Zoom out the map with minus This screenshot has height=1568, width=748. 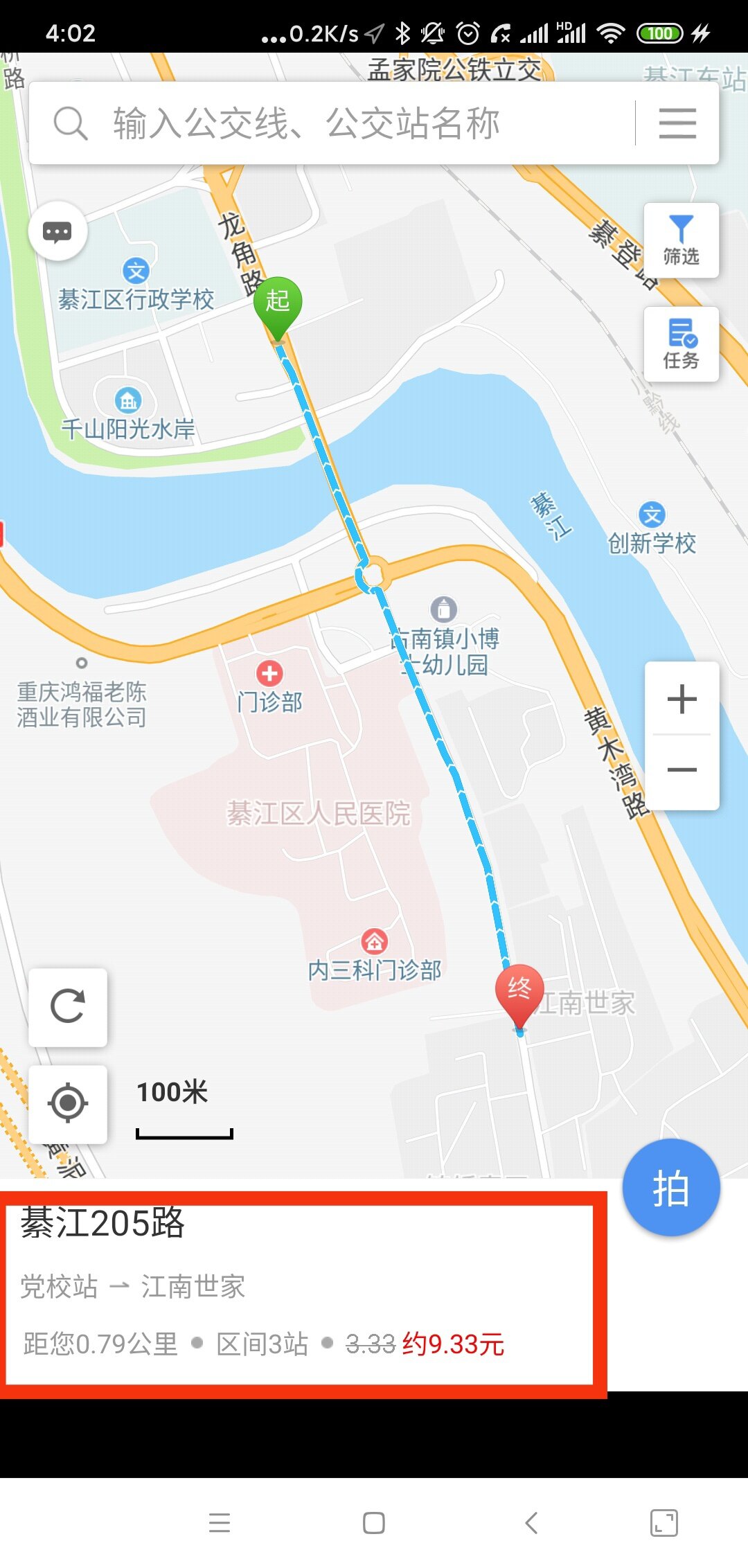point(682,770)
